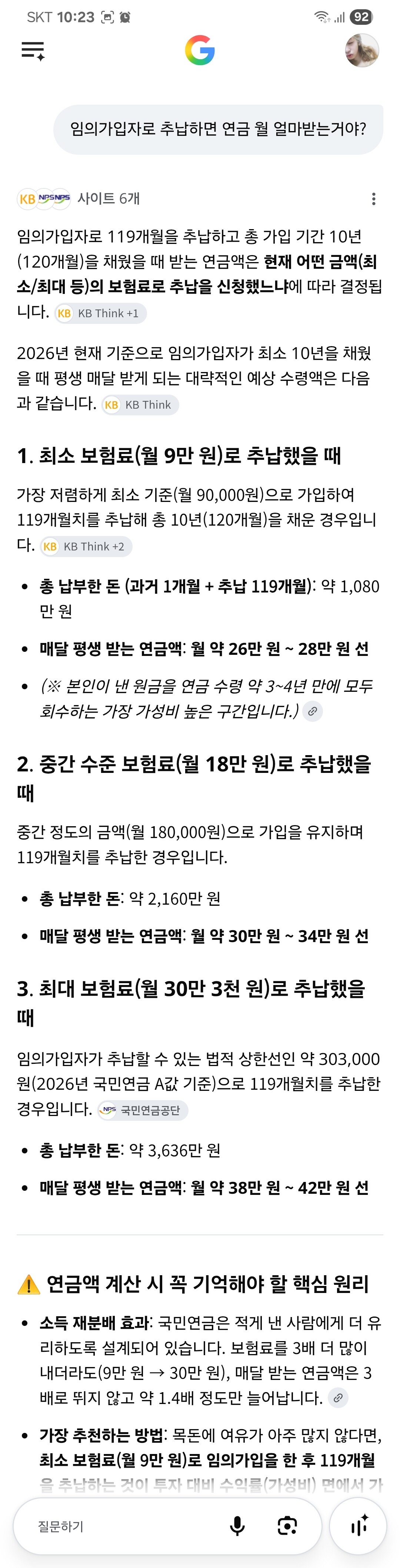The height and width of the screenshot is (1568, 400).
Task: Open the three-dot overflow menu
Action: pyautogui.click(x=373, y=199)
